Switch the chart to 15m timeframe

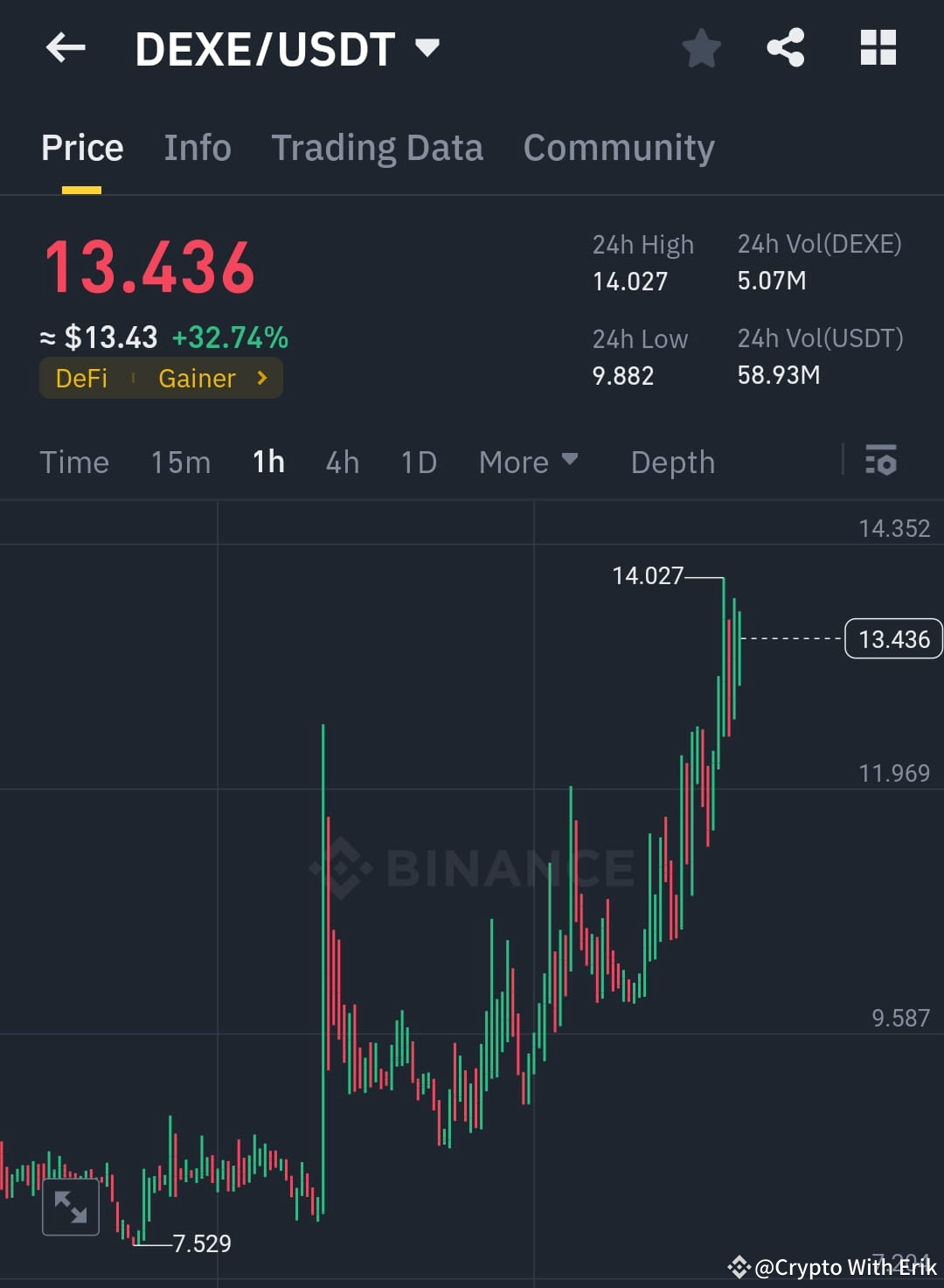coord(180,462)
